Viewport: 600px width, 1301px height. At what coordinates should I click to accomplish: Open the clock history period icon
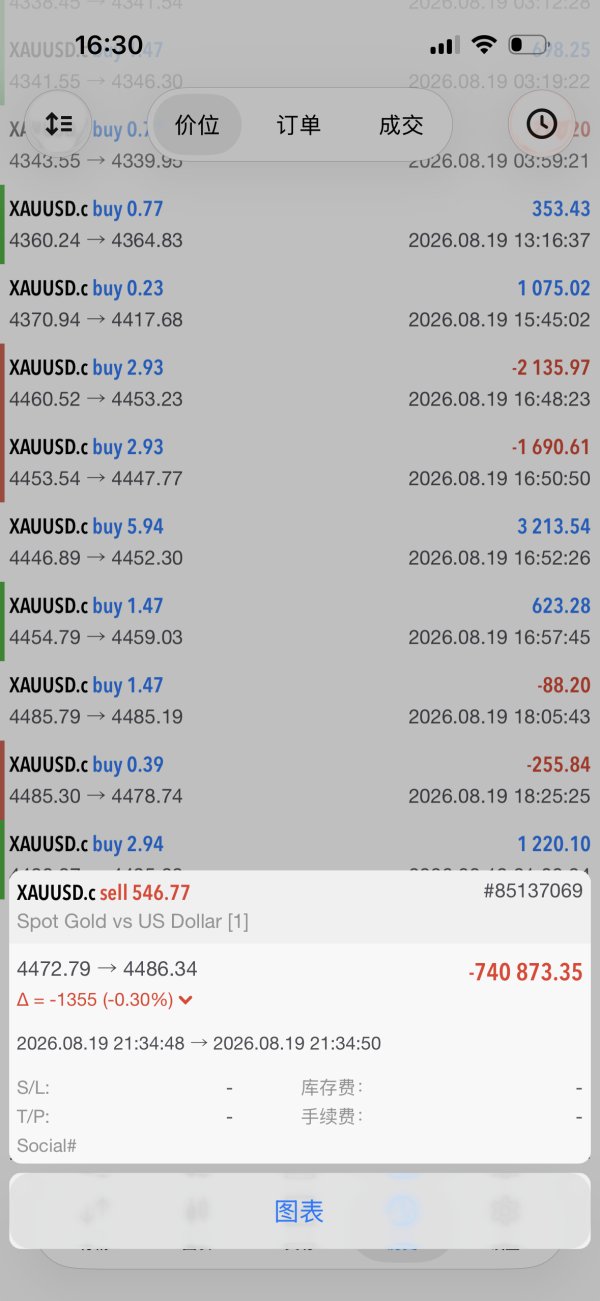tap(541, 124)
